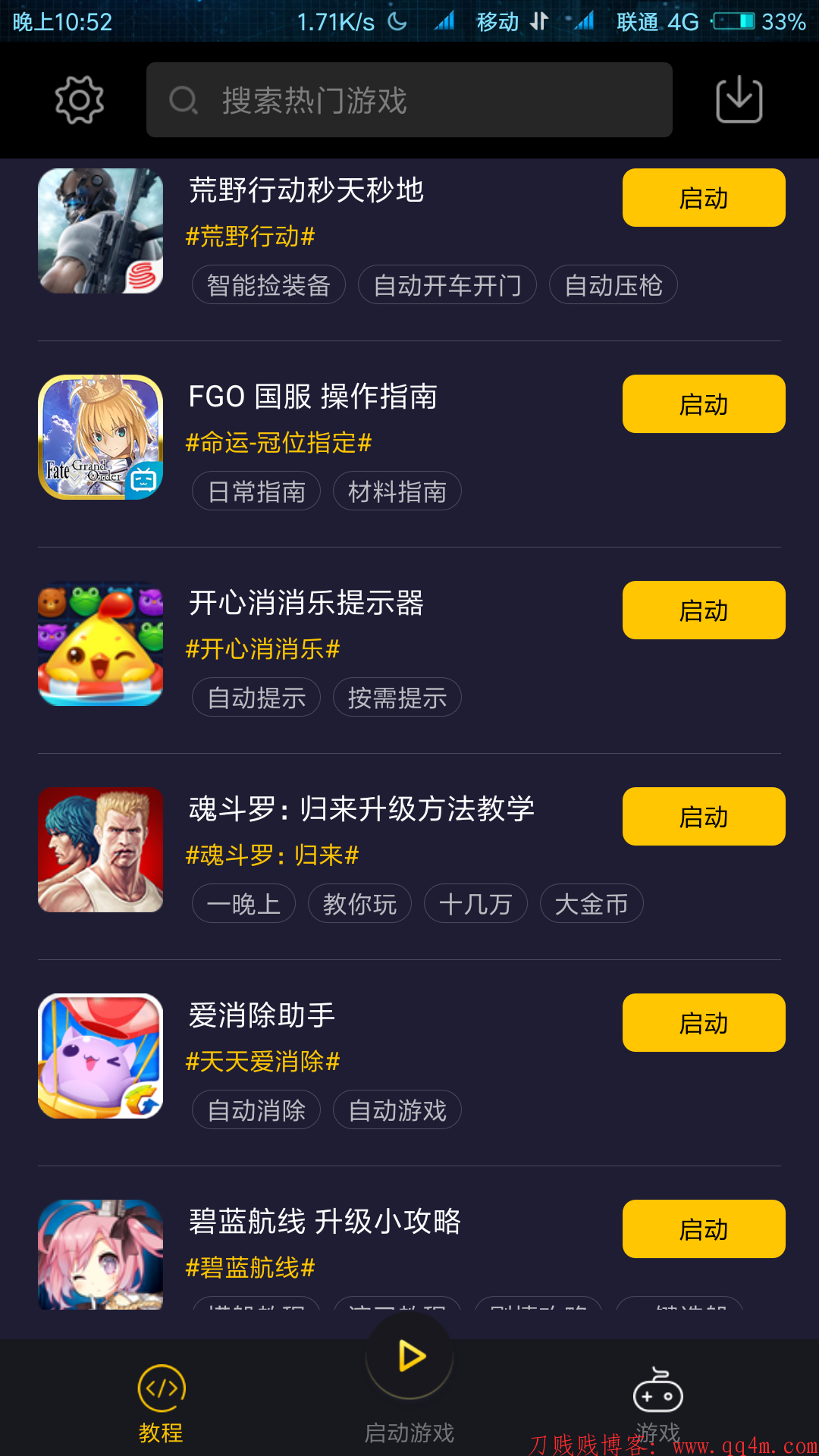Viewport: 819px width, 1456px height.
Task: Select the 自动压枪 chip
Action: point(613,285)
